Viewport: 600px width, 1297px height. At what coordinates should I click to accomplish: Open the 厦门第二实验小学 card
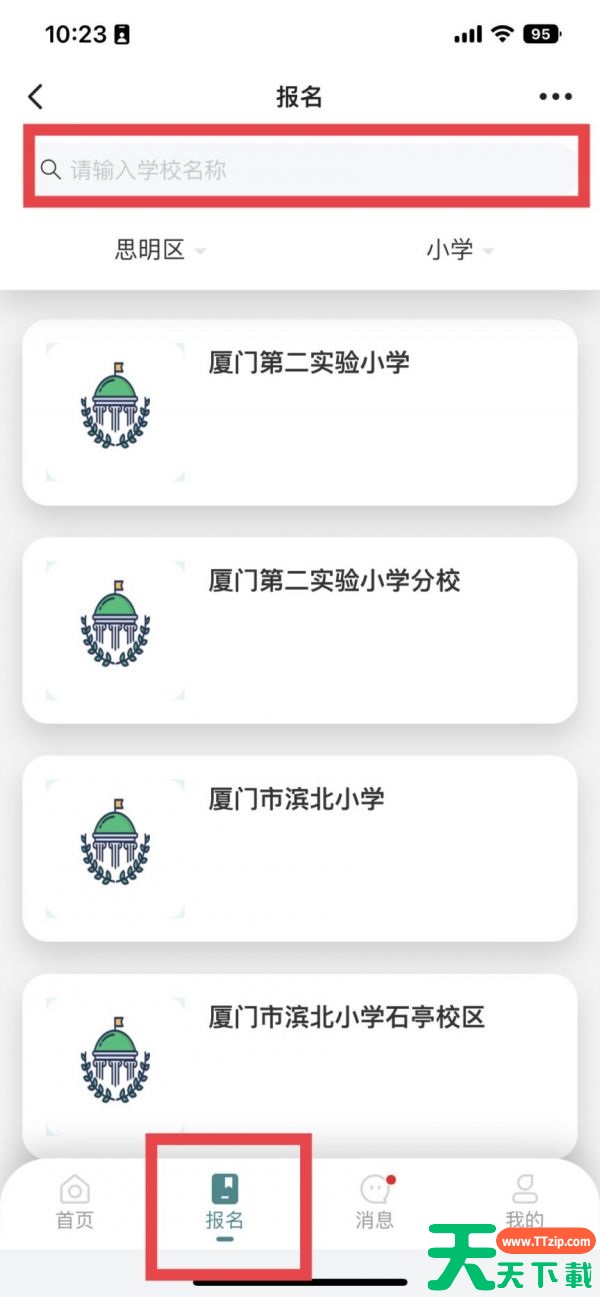[300, 412]
